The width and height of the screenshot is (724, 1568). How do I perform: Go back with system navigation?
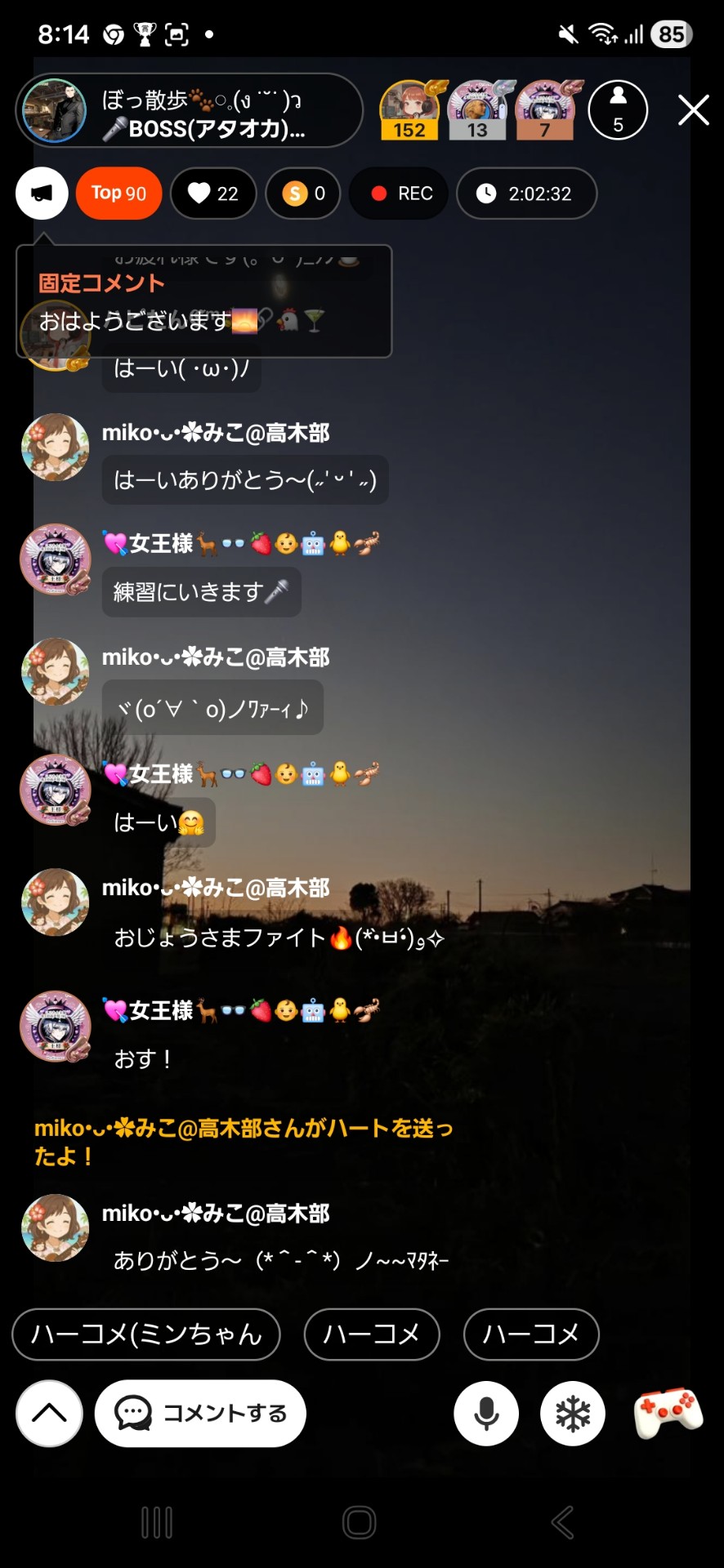point(562,1522)
